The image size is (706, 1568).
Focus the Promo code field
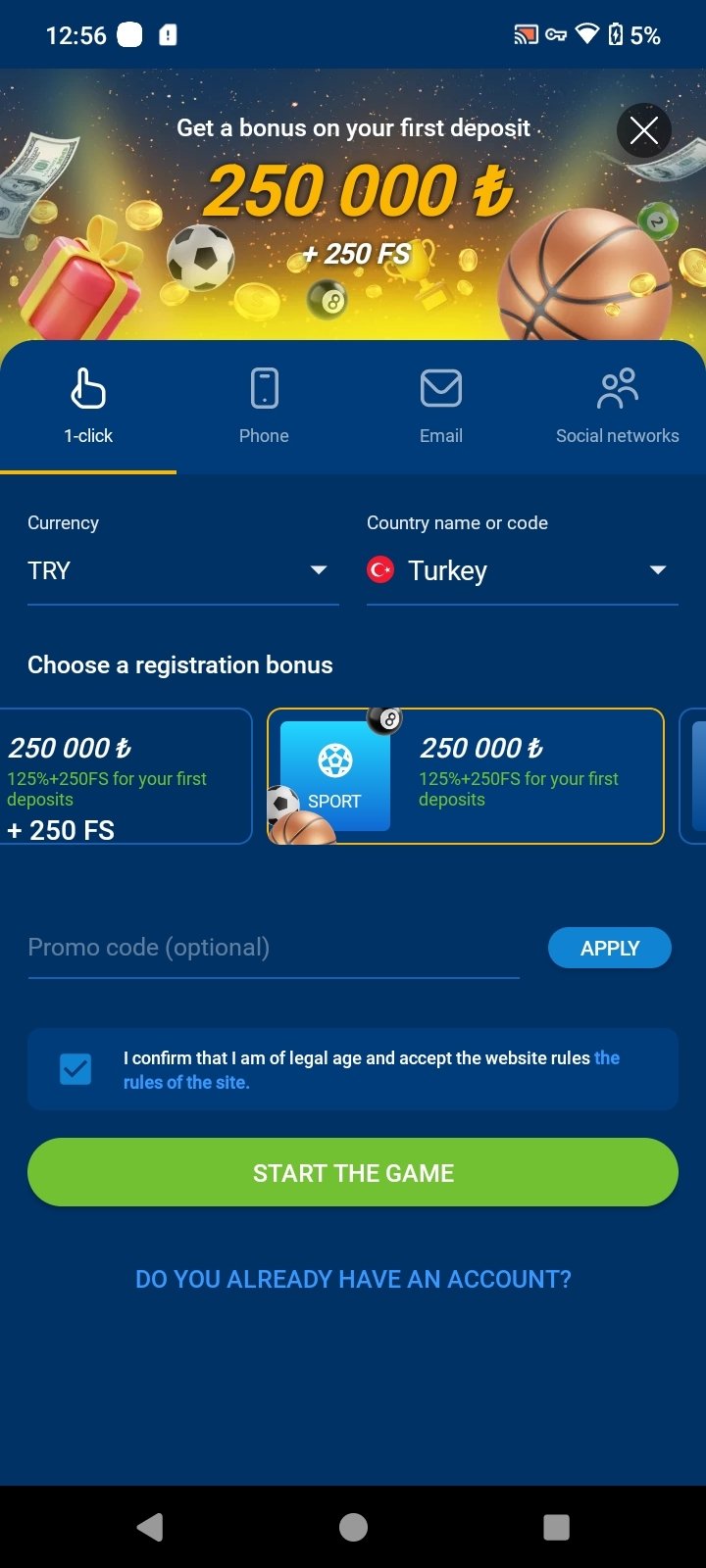point(273,948)
